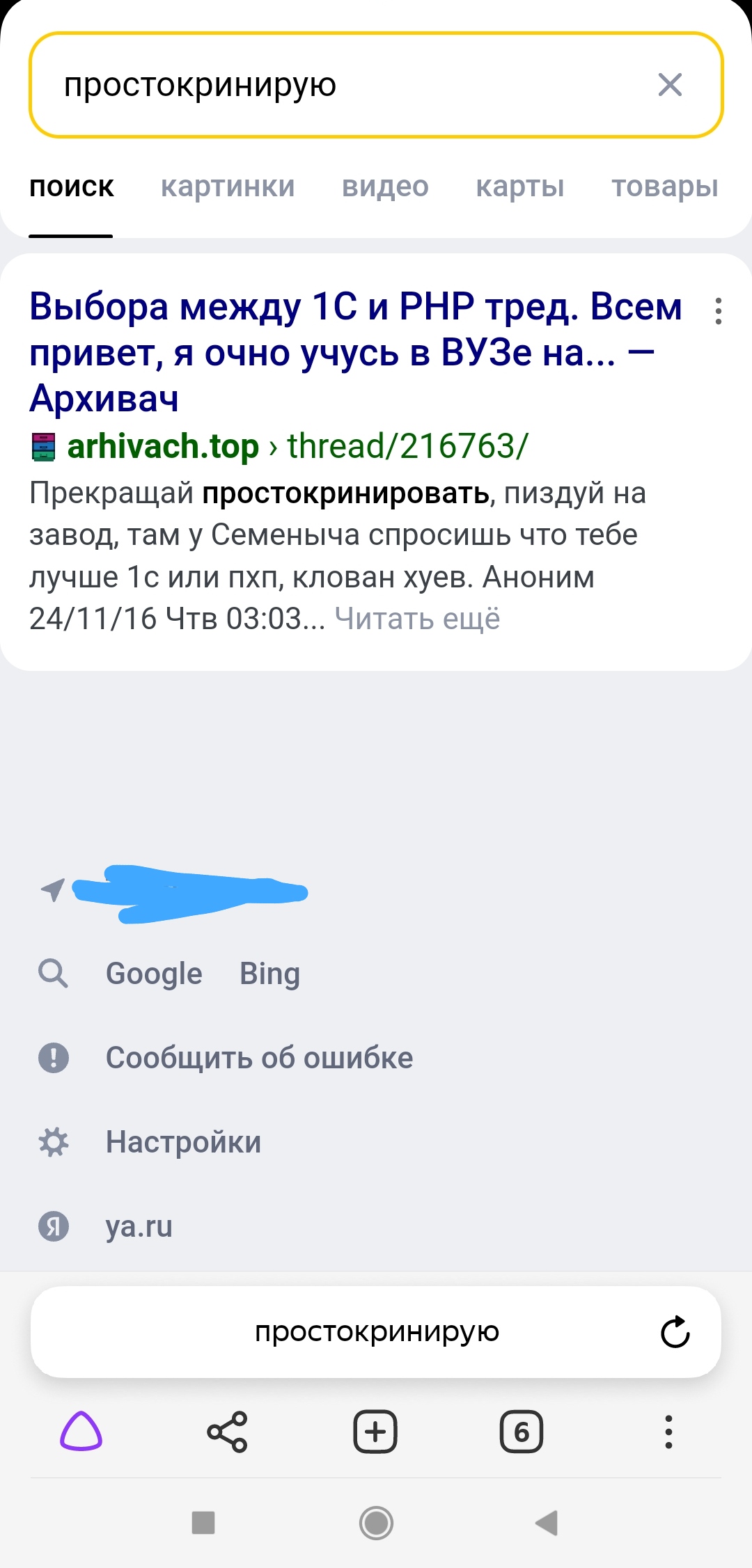
Task: Clear the search query with the X
Action: 670,85
